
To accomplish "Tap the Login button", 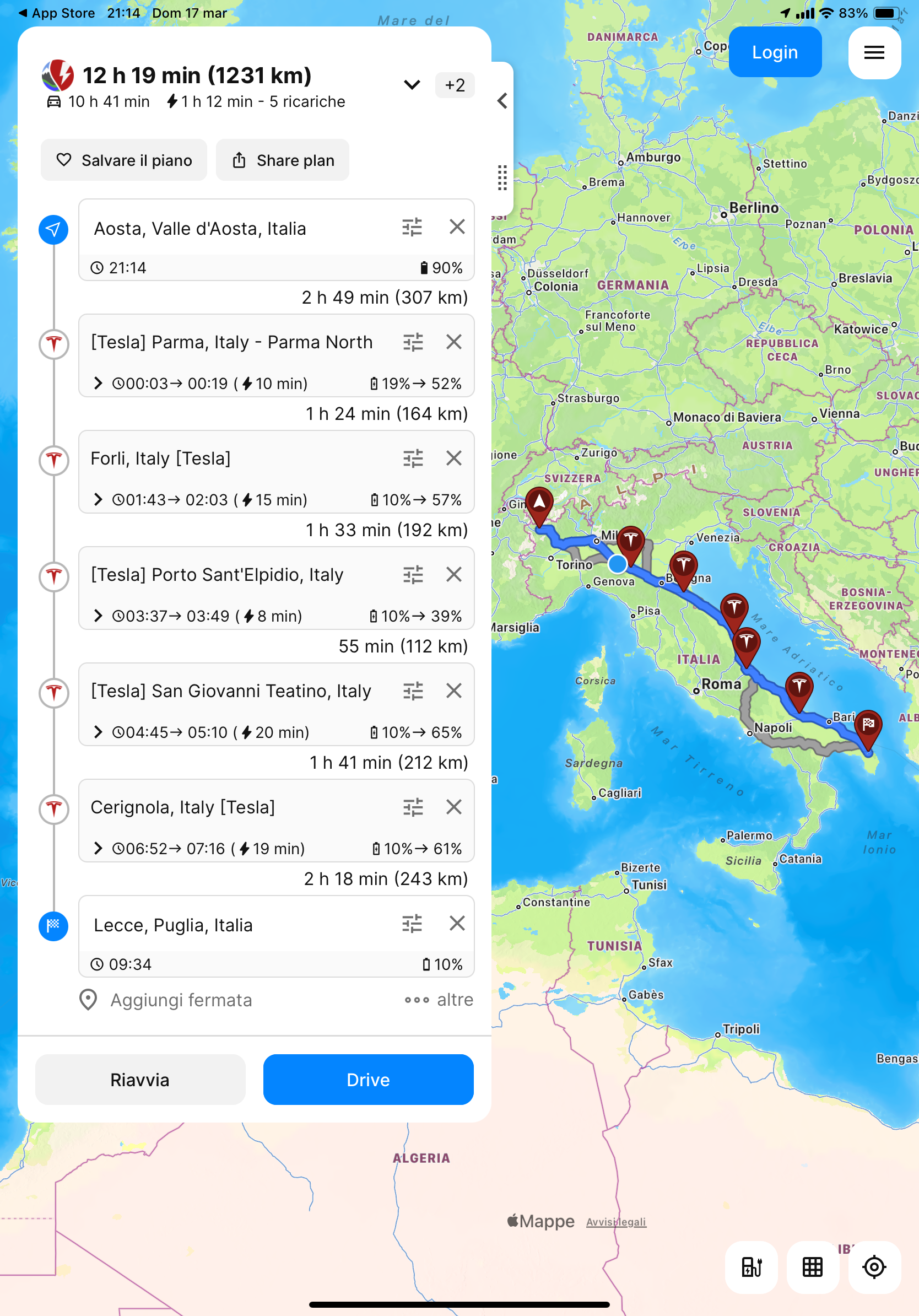I will pos(775,52).
